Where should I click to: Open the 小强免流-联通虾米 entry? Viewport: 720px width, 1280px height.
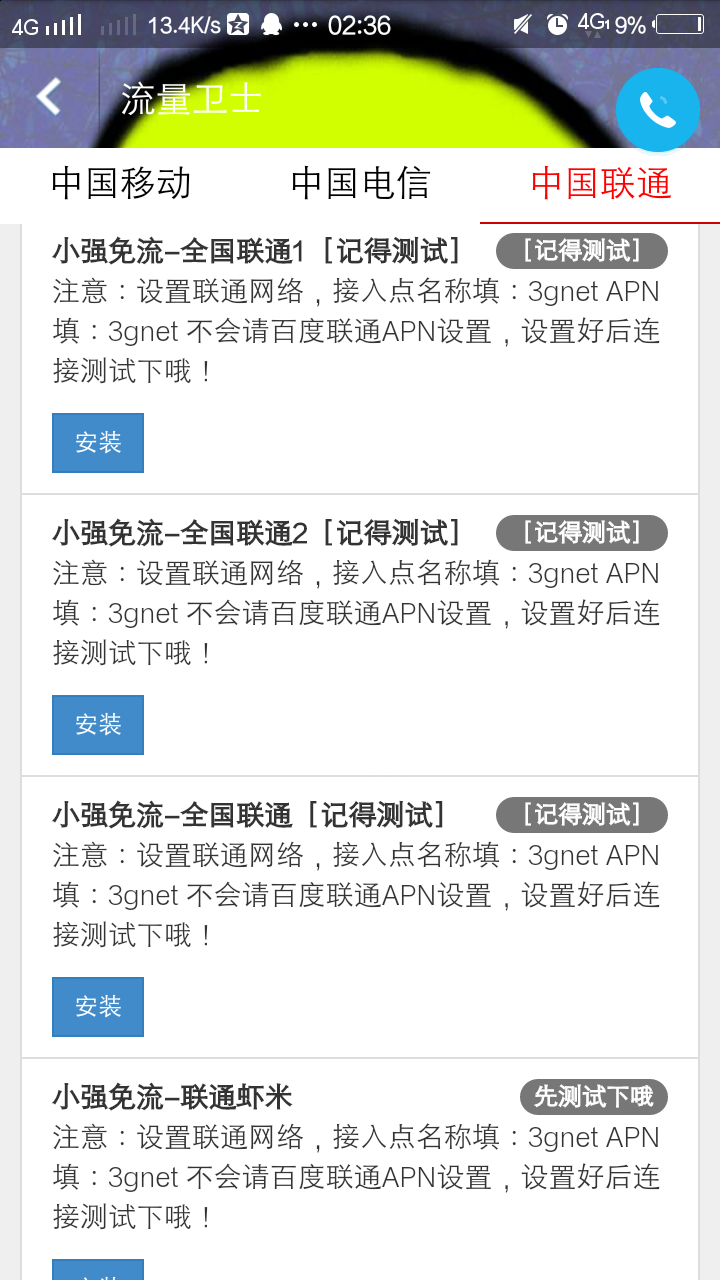(x=173, y=1098)
